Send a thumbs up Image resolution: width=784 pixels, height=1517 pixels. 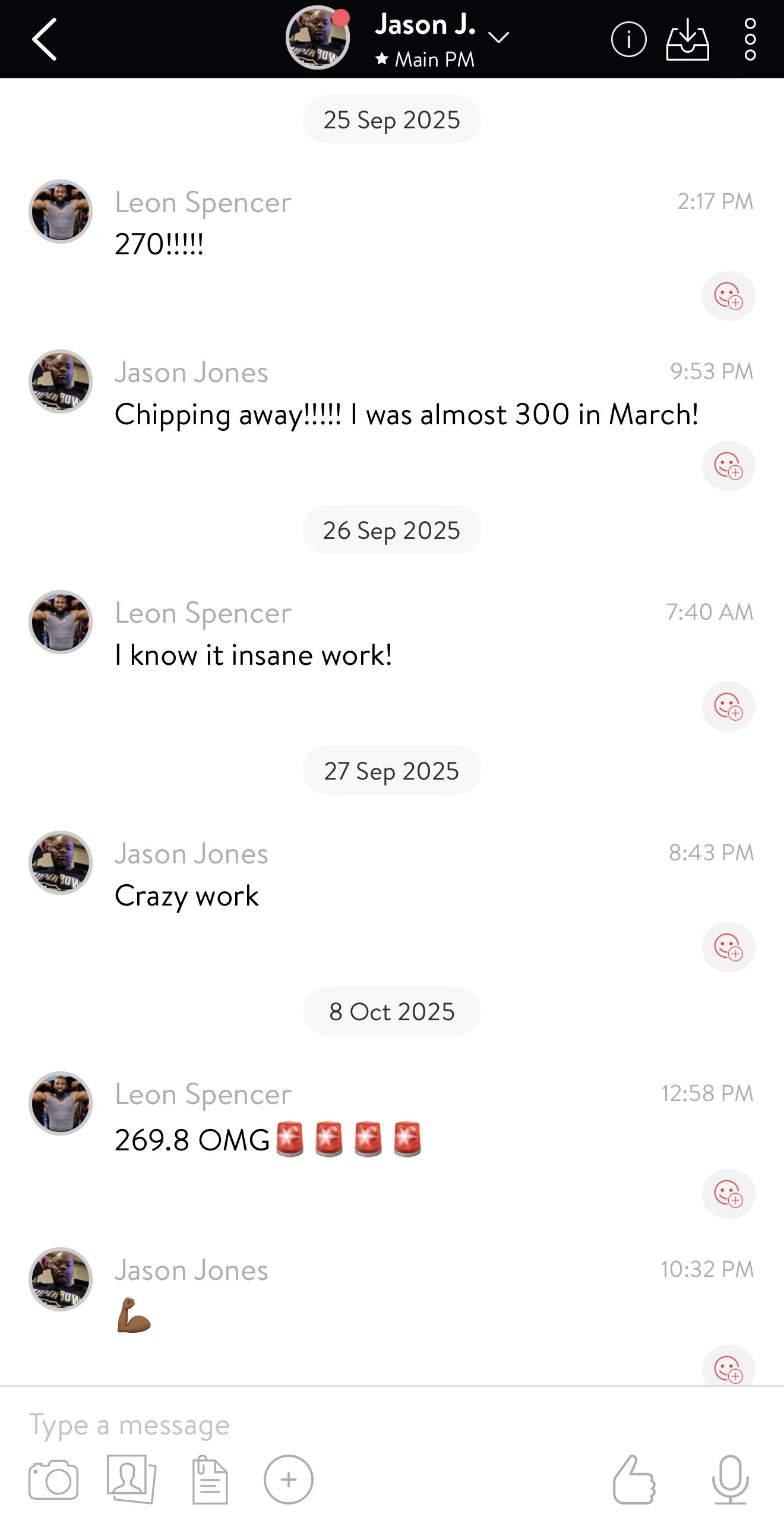click(x=634, y=1480)
